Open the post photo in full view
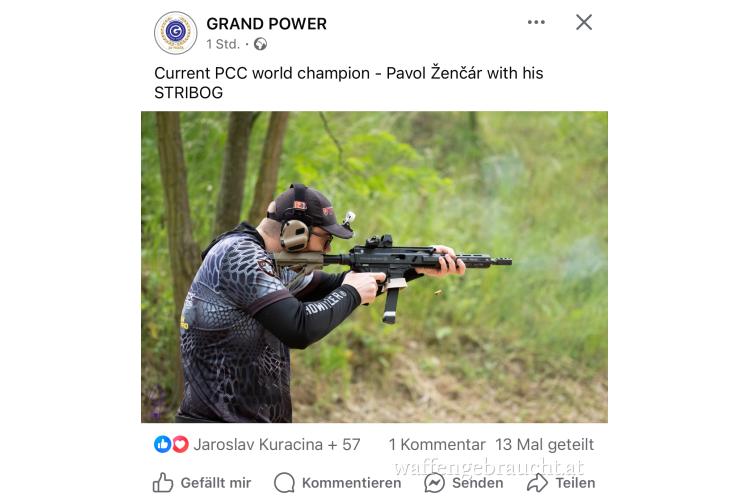 click(374, 266)
